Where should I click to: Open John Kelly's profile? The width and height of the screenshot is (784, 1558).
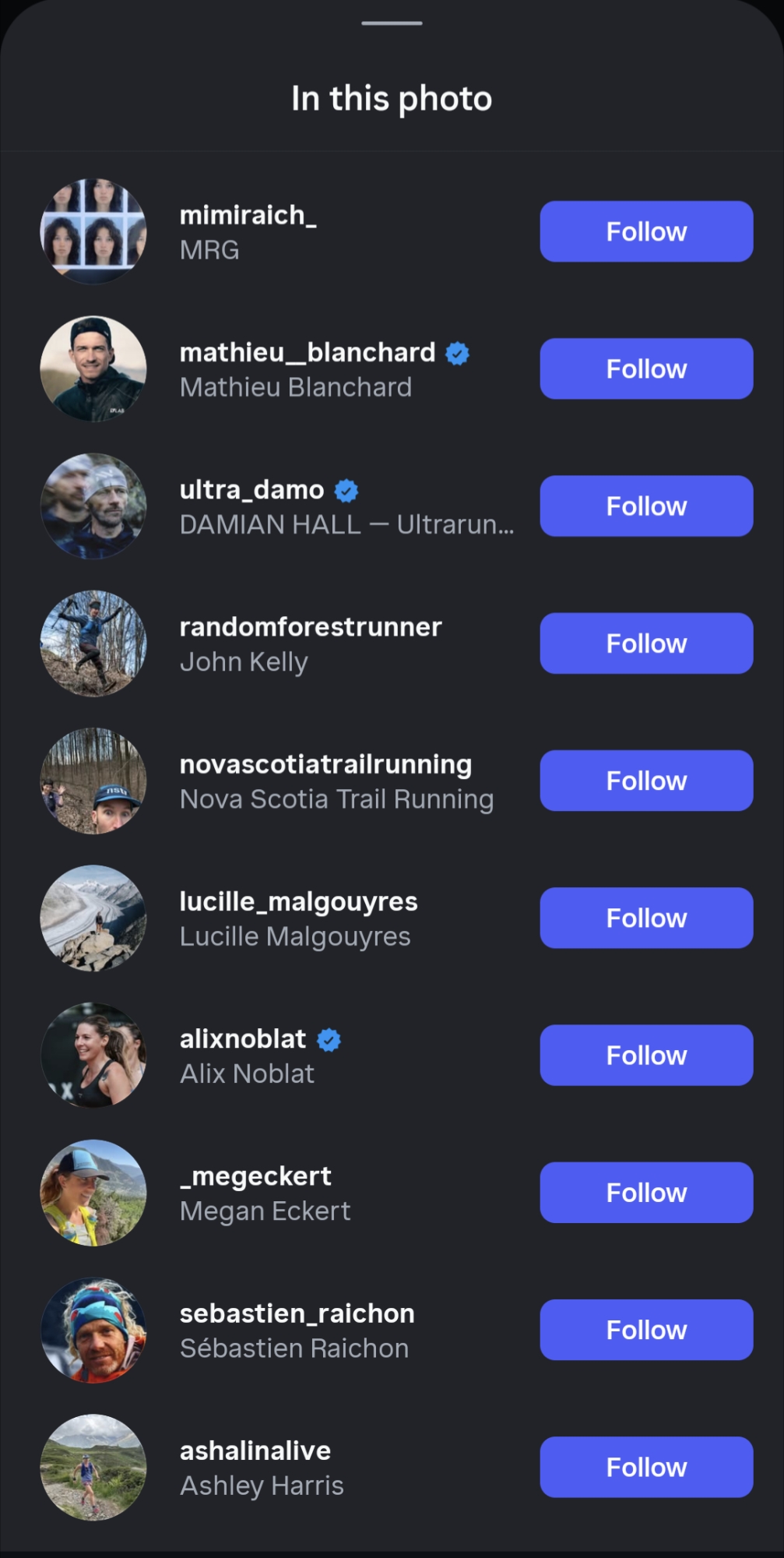click(310, 628)
